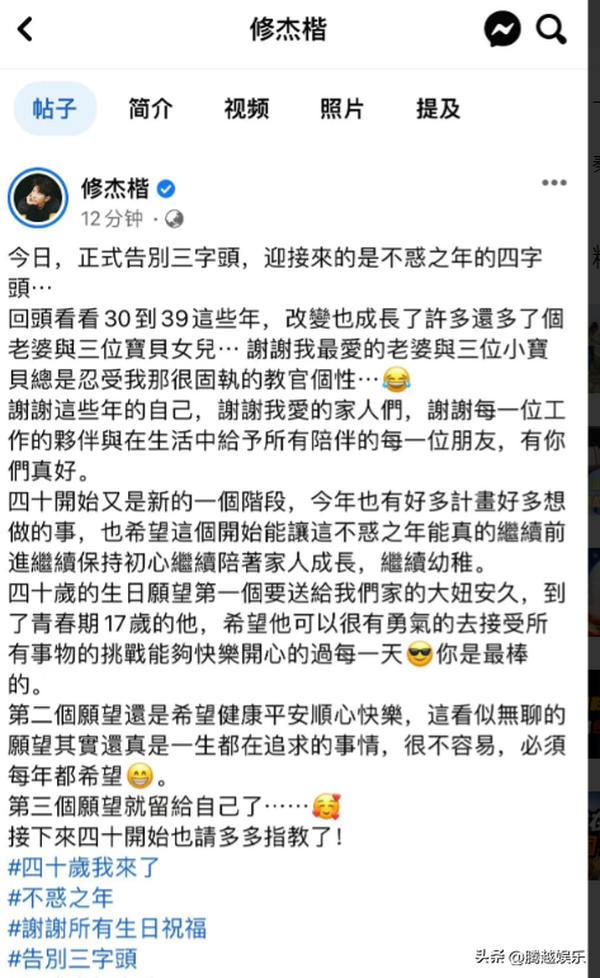Open the author name 修杰楷 on the post

114,188
